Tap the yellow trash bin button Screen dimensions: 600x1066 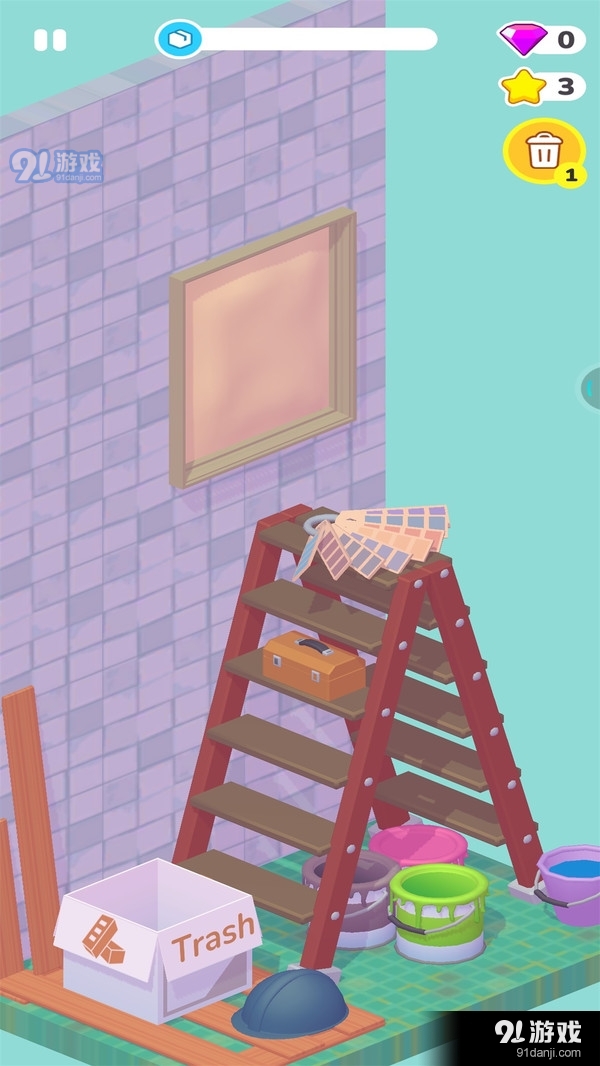pyautogui.click(x=543, y=152)
